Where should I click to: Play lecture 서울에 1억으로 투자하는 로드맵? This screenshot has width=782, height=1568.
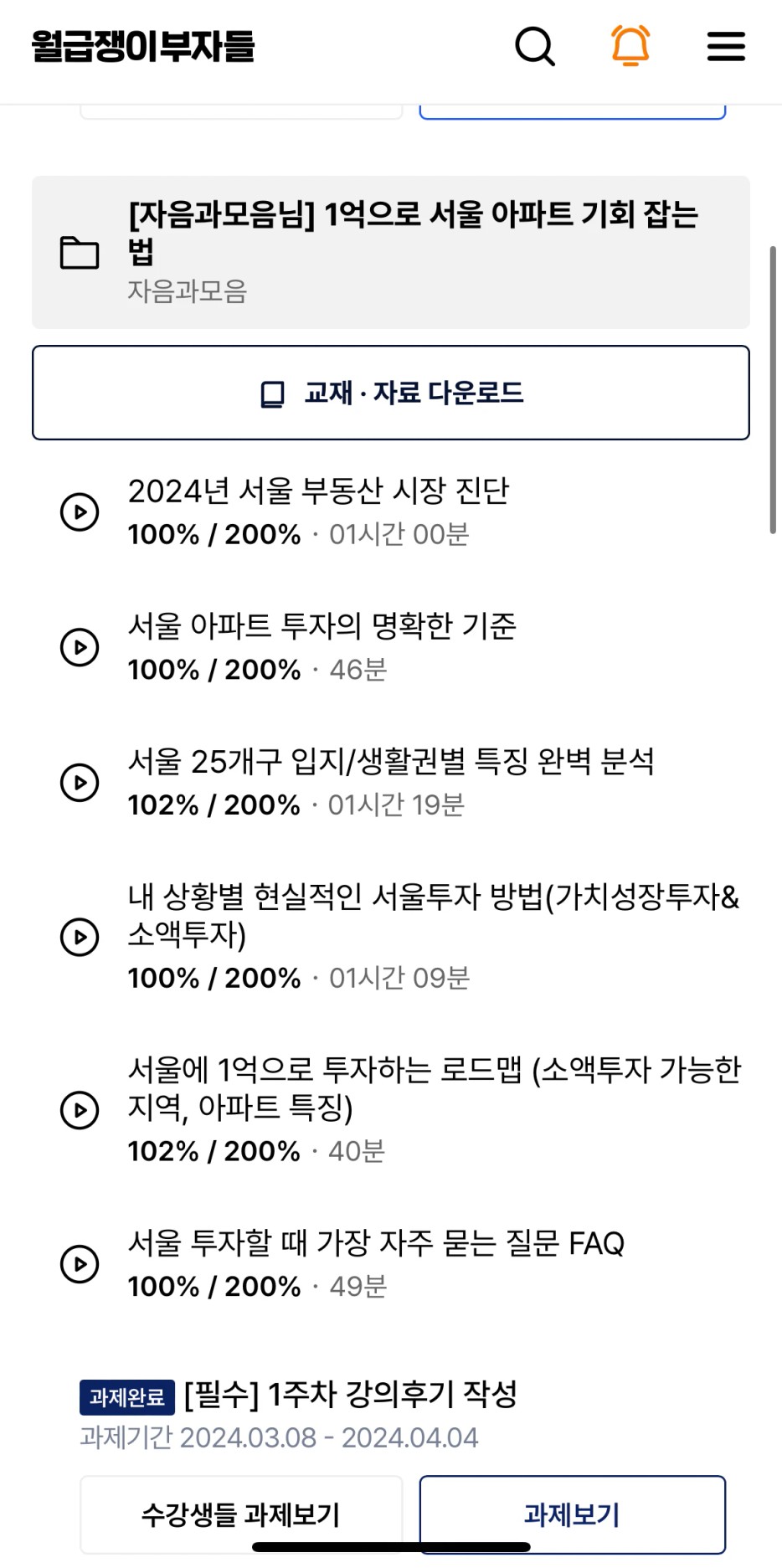click(x=80, y=1110)
